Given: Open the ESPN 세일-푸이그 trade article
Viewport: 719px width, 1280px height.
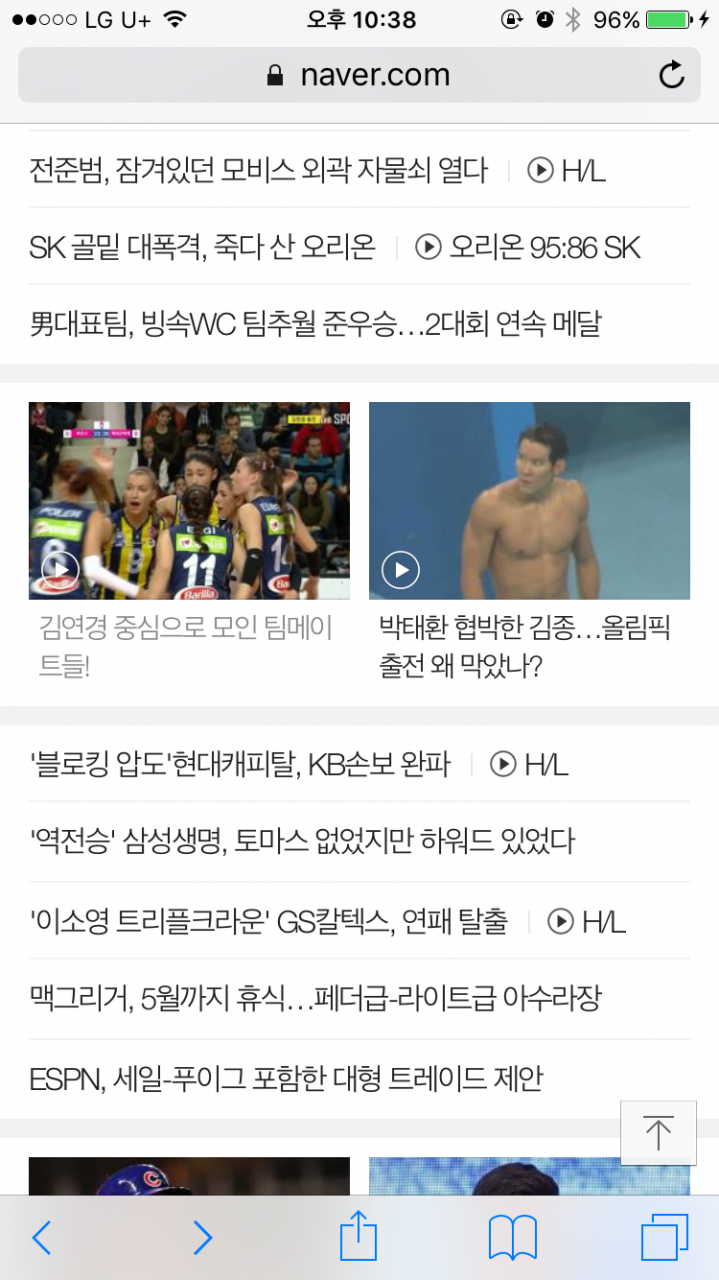Looking at the screenshot, I should click(x=286, y=1079).
